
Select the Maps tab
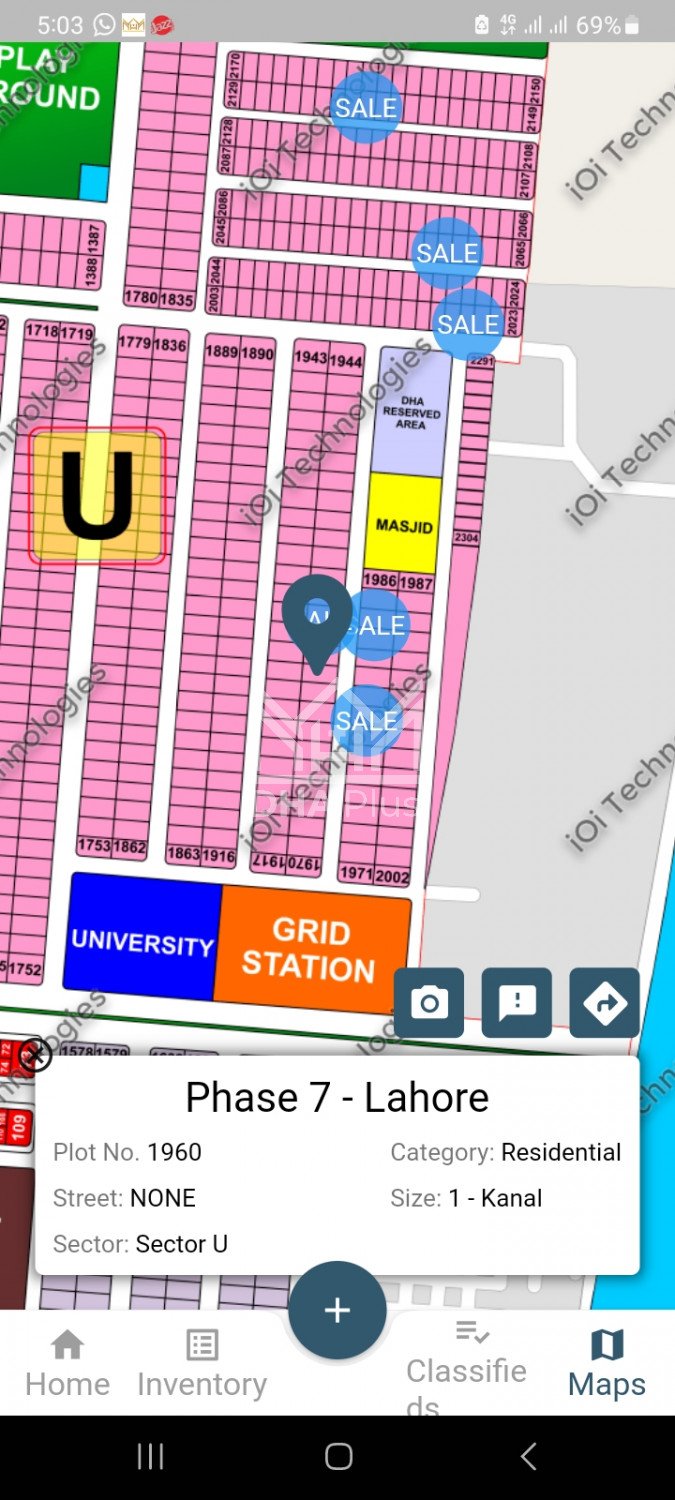click(607, 1364)
